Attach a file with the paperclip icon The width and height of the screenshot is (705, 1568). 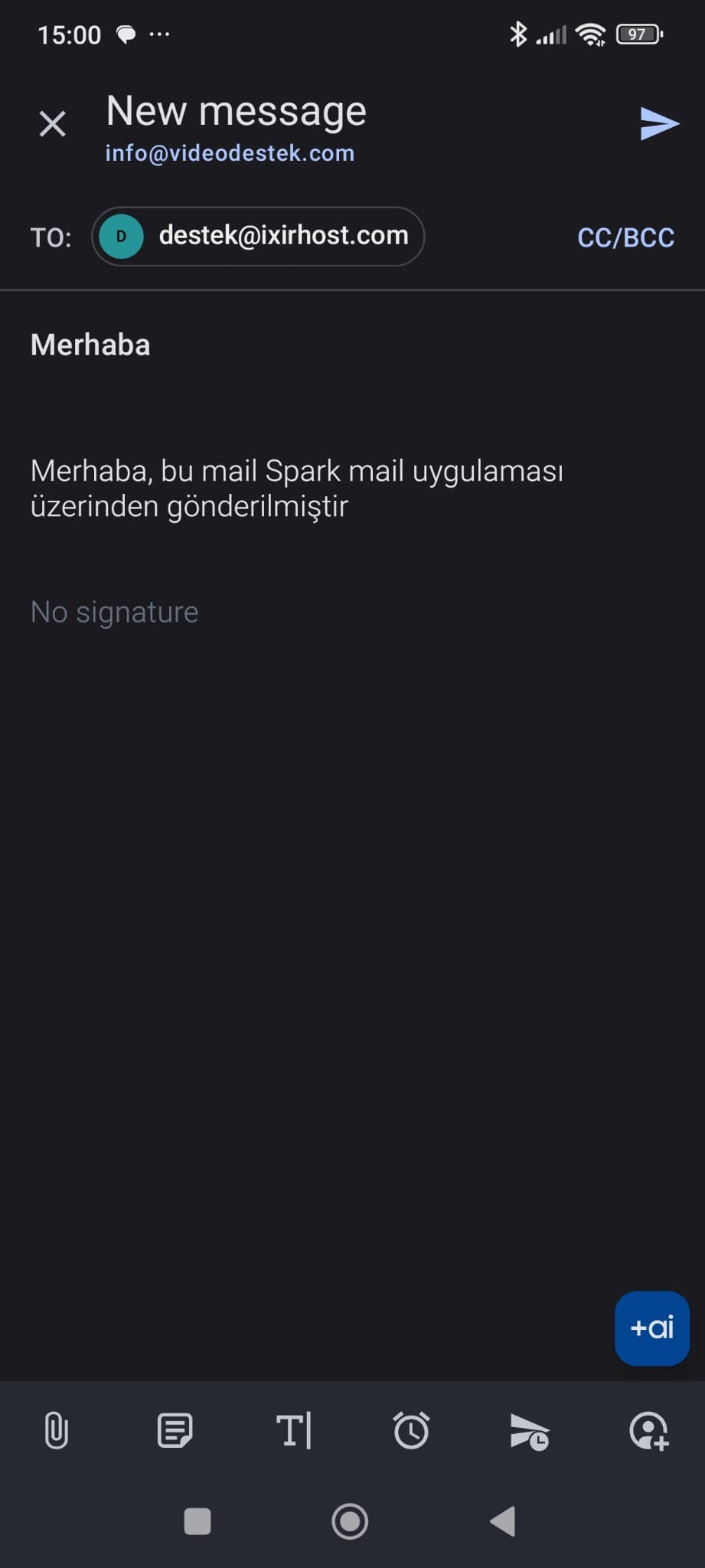tap(57, 1430)
